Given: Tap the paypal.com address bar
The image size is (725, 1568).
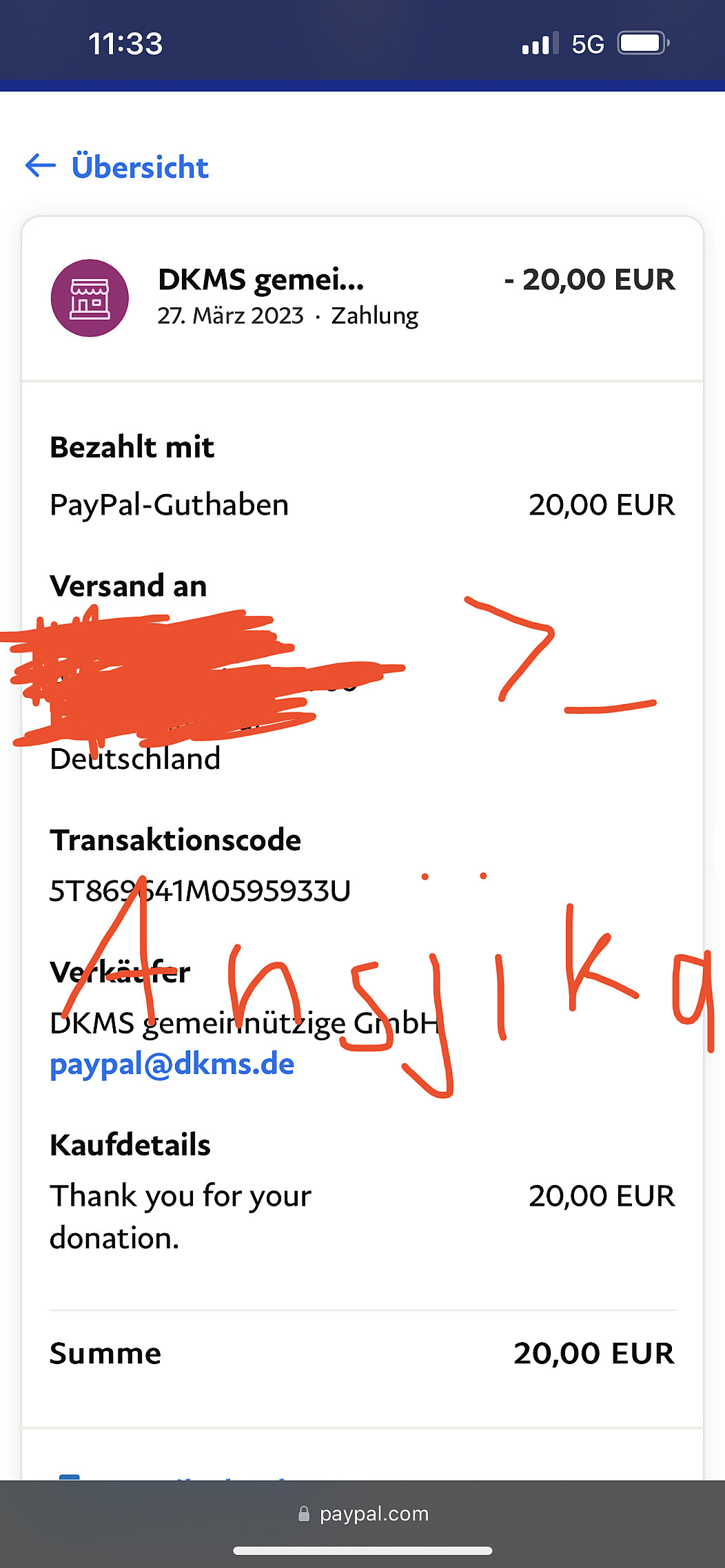Looking at the screenshot, I should pos(363,1514).
